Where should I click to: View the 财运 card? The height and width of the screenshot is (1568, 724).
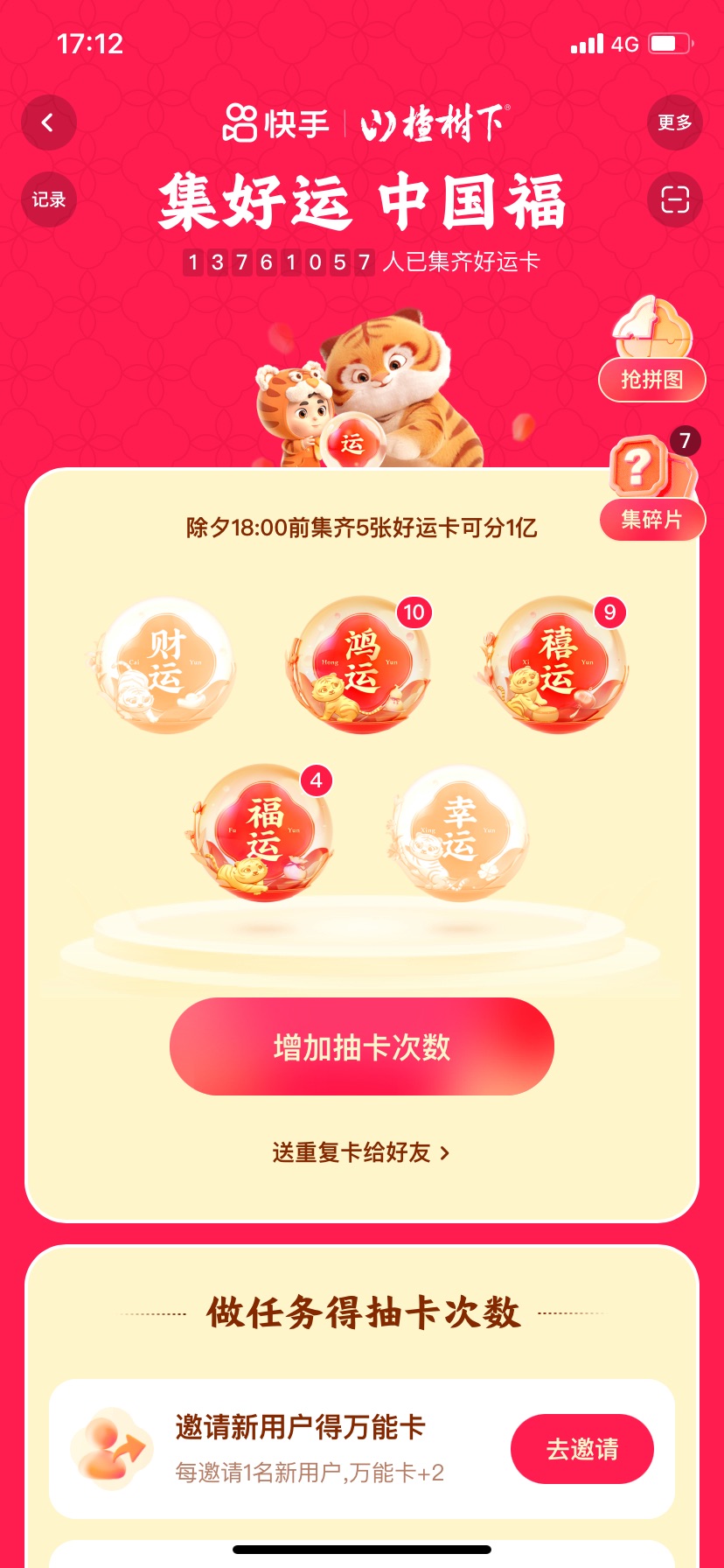click(164, 665)
